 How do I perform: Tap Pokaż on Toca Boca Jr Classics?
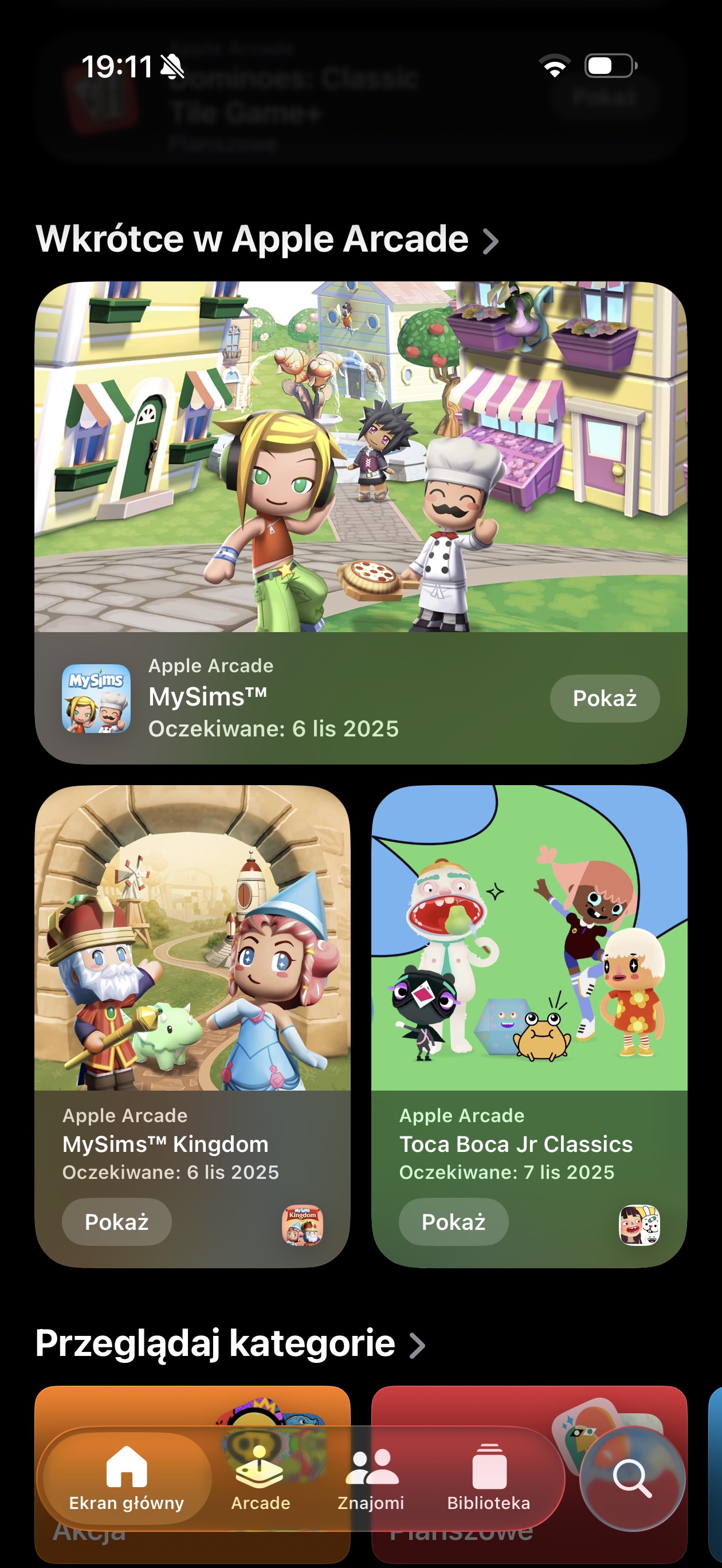(453, 1222)
